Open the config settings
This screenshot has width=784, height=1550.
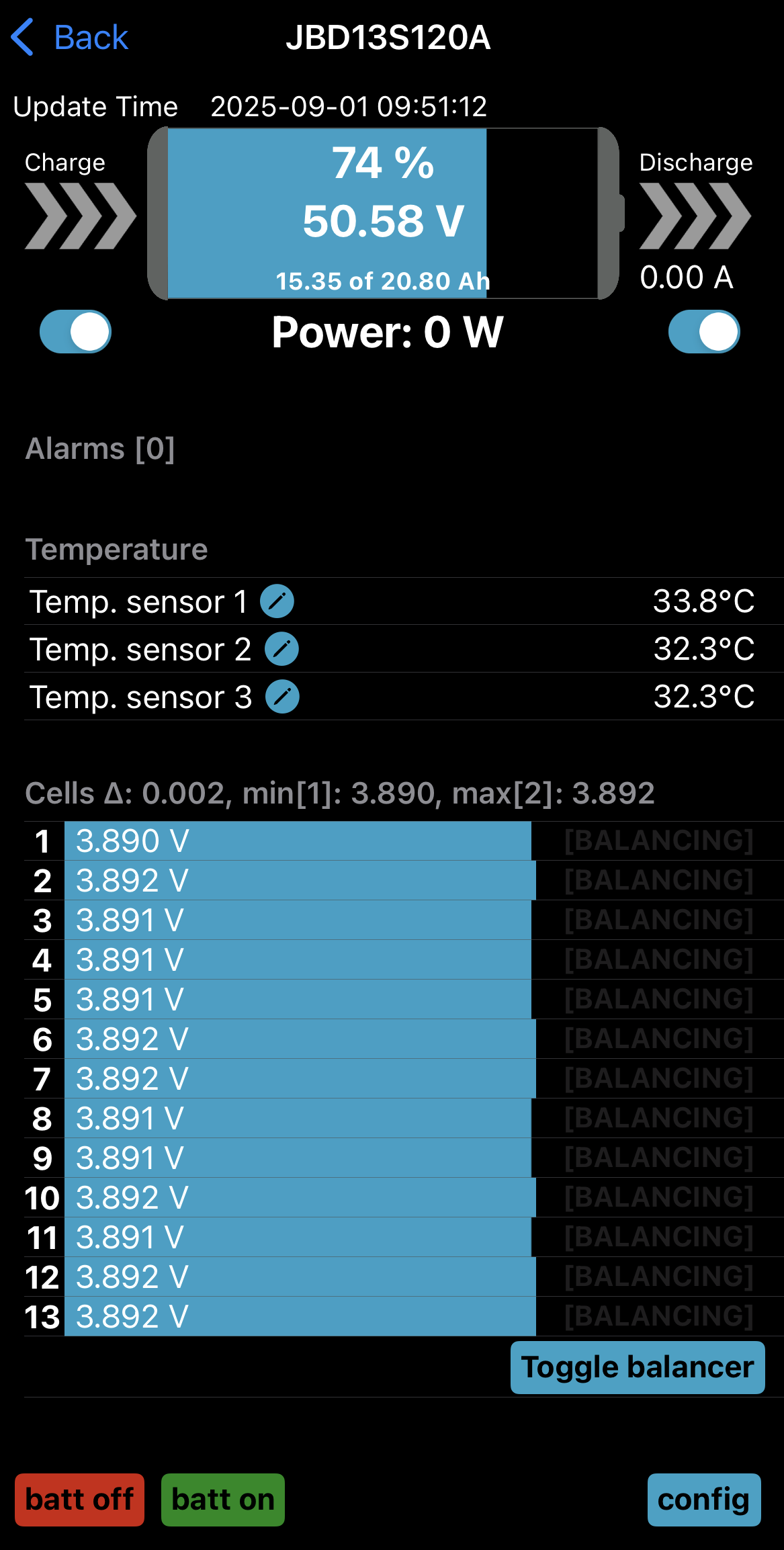[x=703, y=1500]
